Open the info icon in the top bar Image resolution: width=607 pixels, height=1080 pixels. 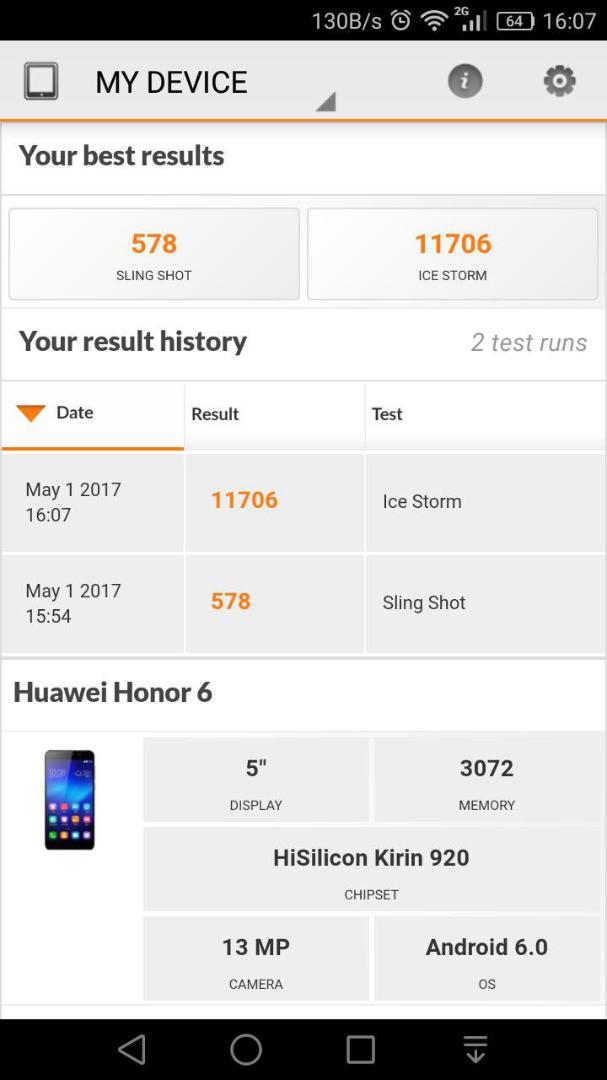tap(465, 81)
